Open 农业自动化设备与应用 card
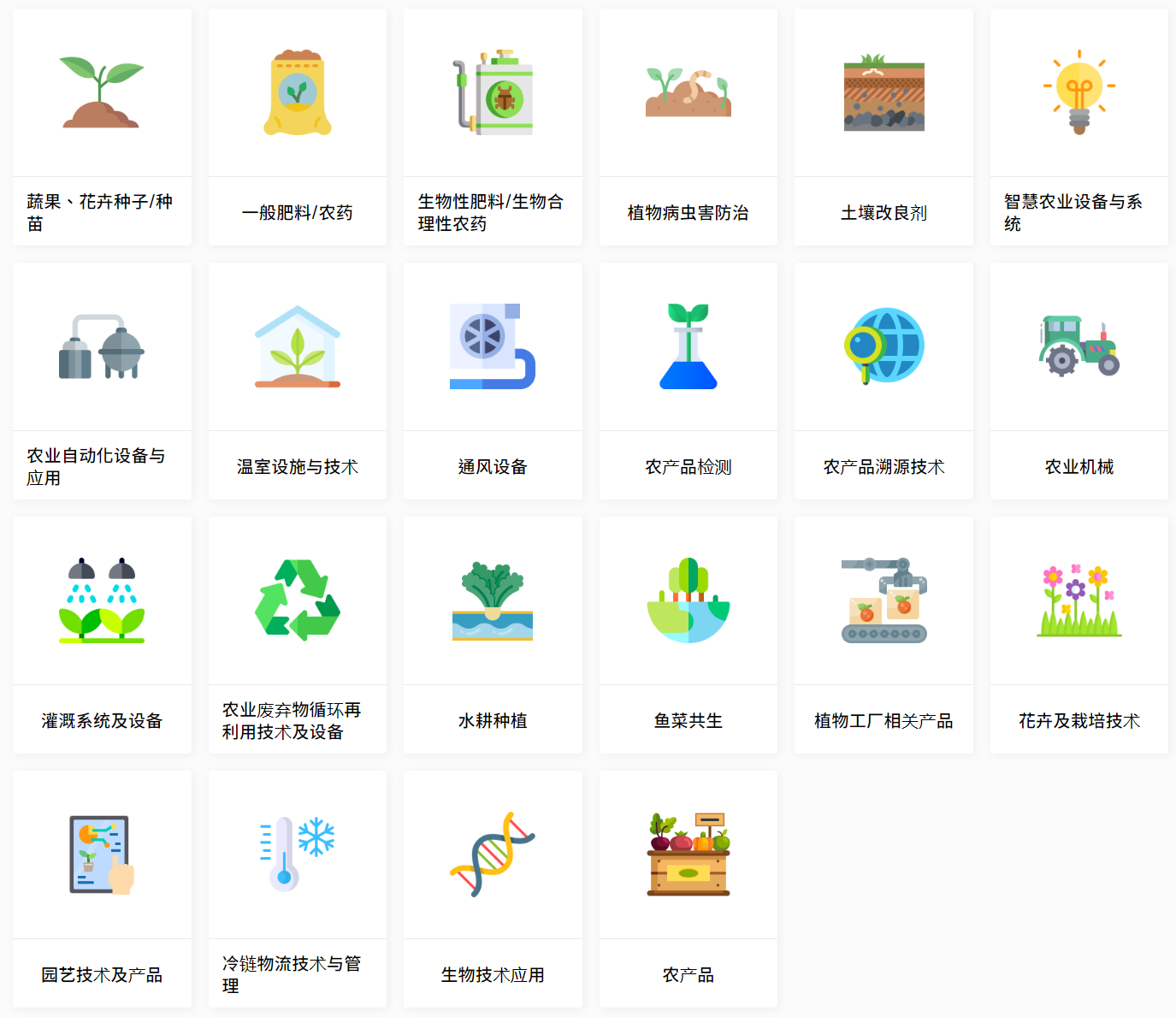Viewport: 1176px width, 1017px height. pyautogui.click(x=102, y=382)
